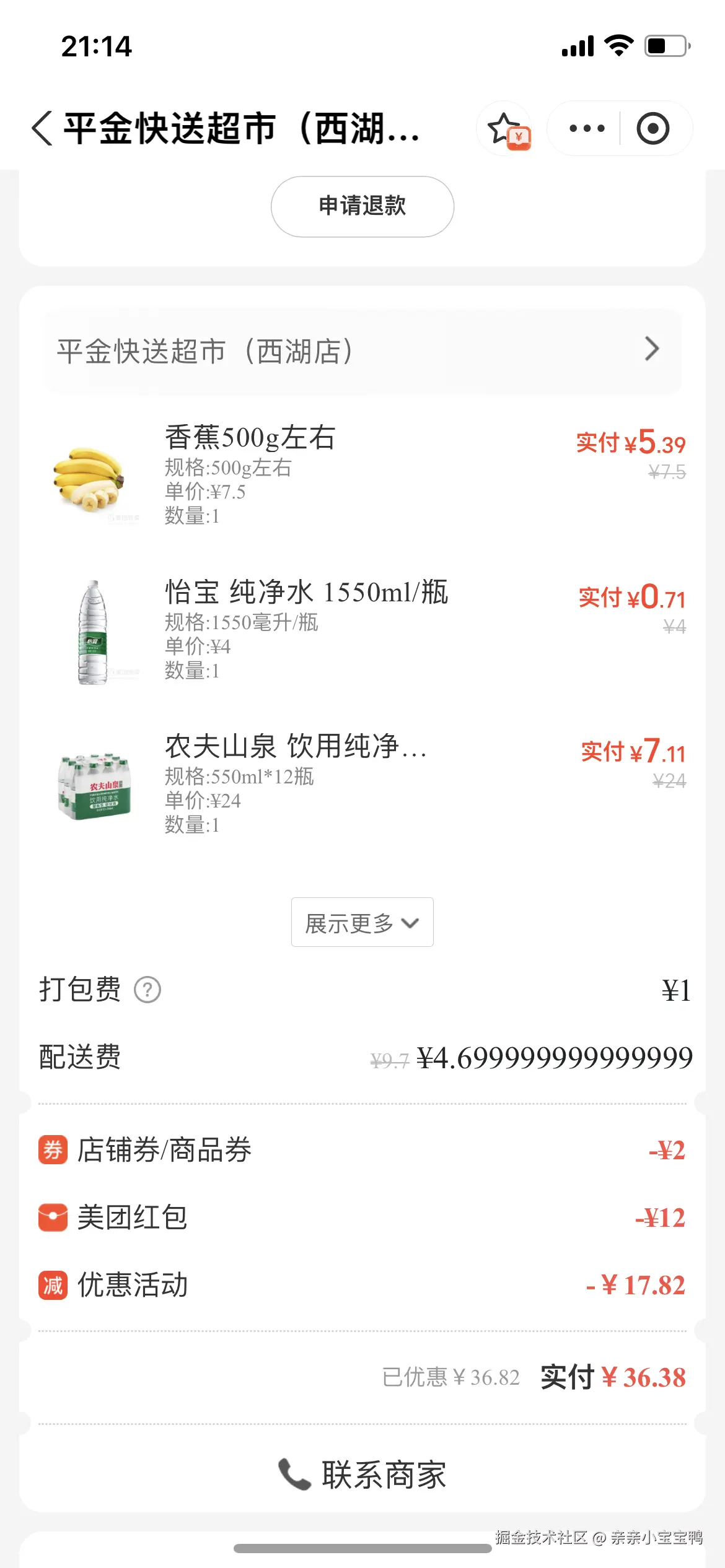Tap the back arrow to return
The image size is (725, 1568).
42,128
